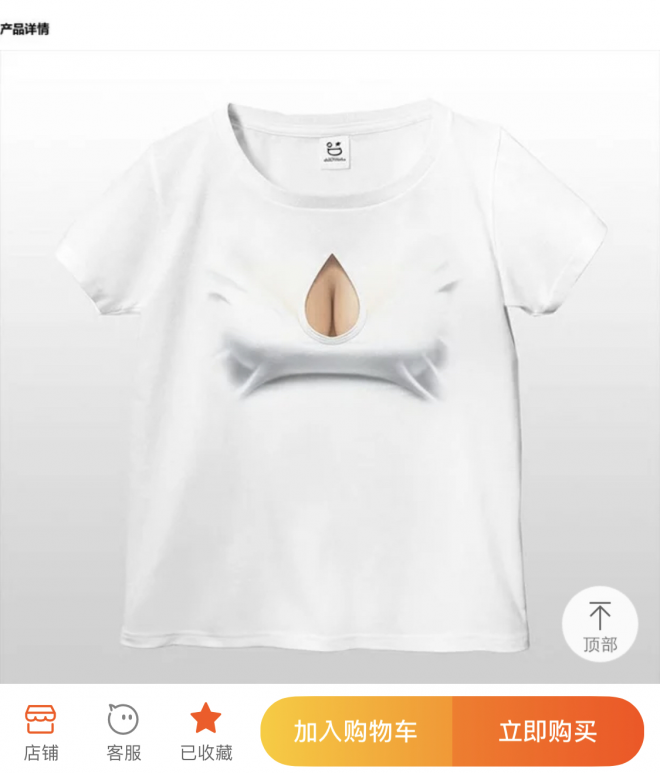Jump back to top with 顶部
This screenshot has width=660, height=773.
[599, 625]
